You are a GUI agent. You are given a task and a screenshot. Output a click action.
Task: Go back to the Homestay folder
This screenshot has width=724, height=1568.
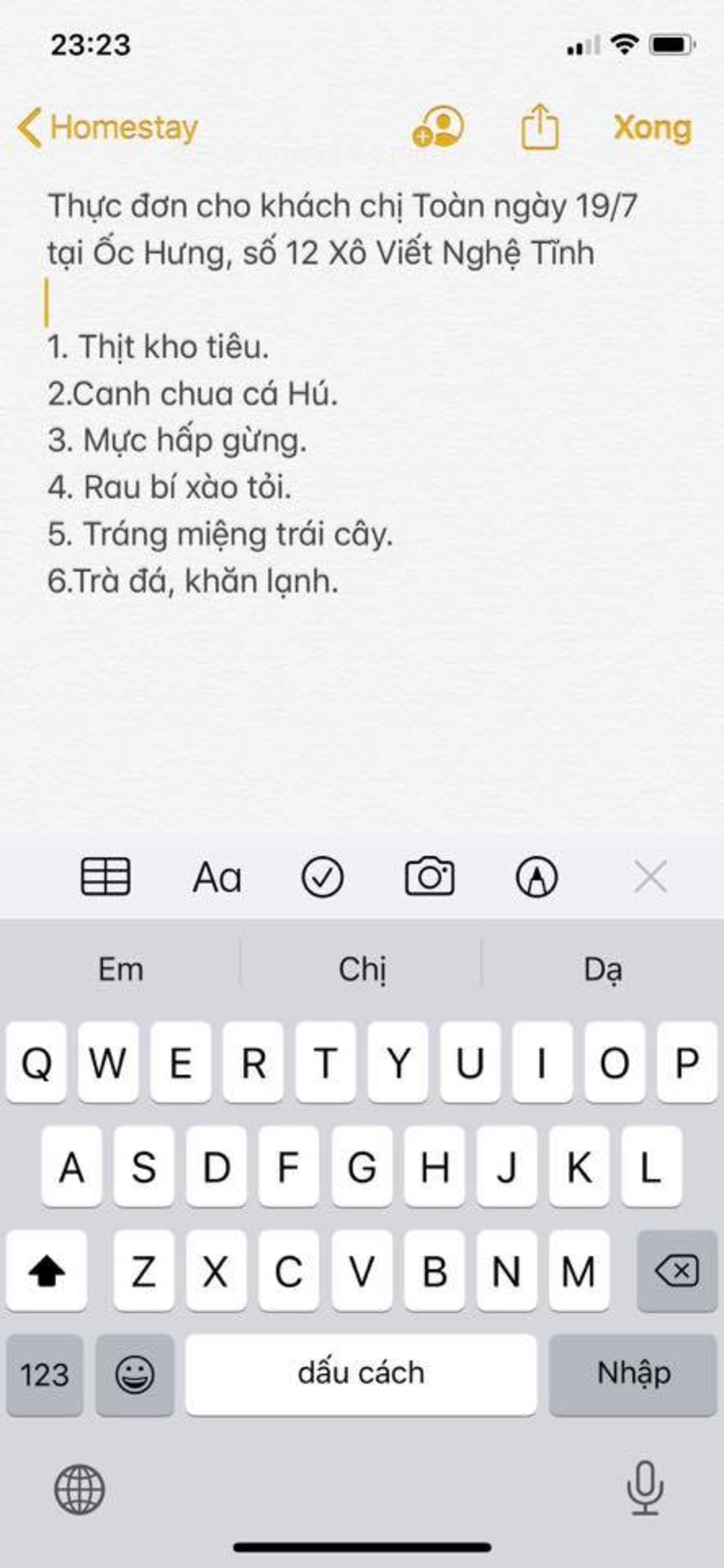pyautogui.click(x=108, y=128)
